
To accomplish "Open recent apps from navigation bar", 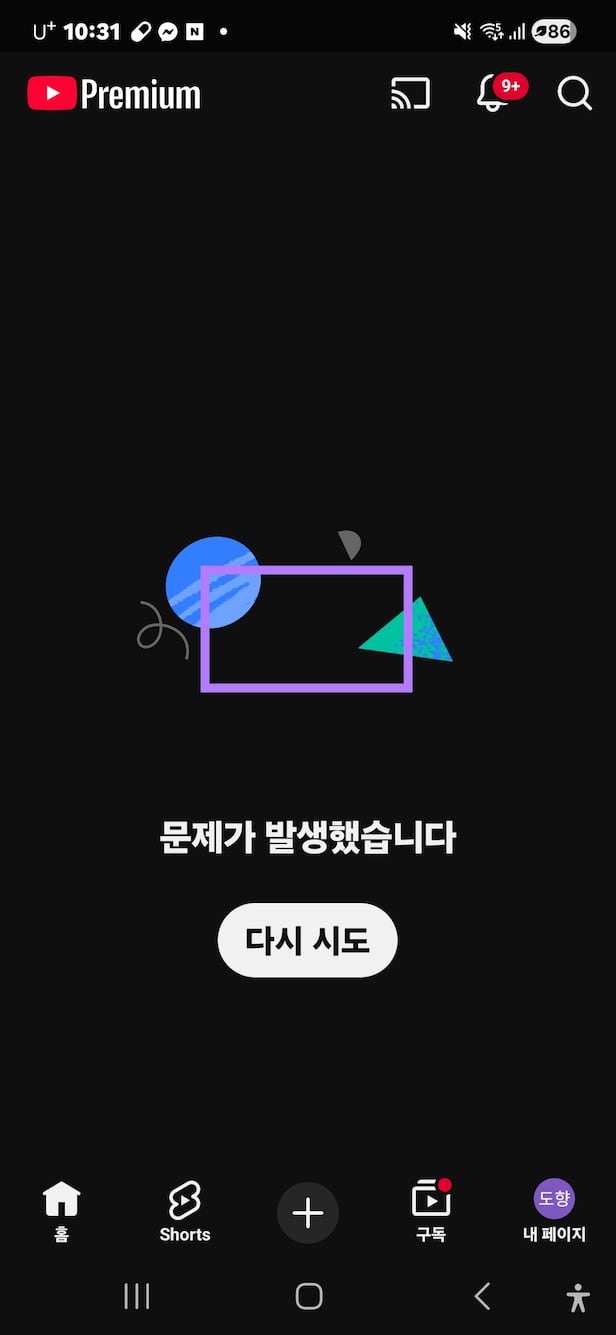I will (x=137, y=1297).
